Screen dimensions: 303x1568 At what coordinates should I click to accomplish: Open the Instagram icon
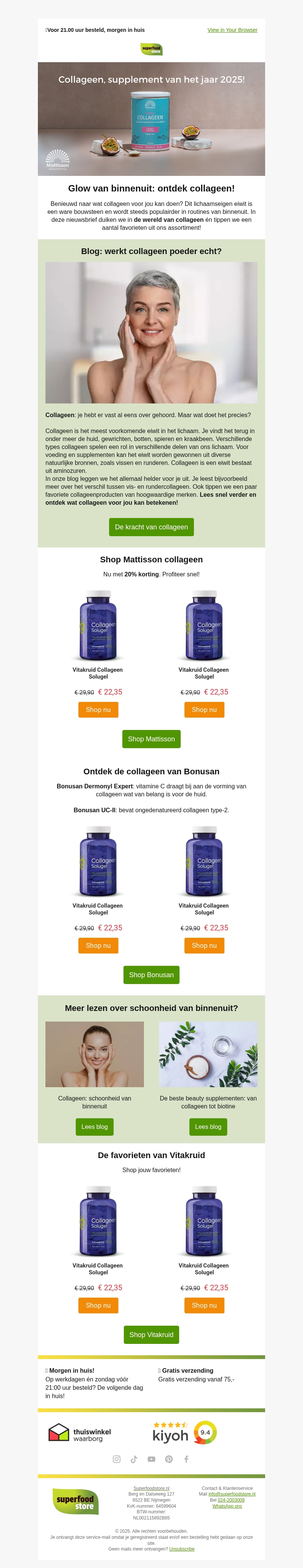117,1459
